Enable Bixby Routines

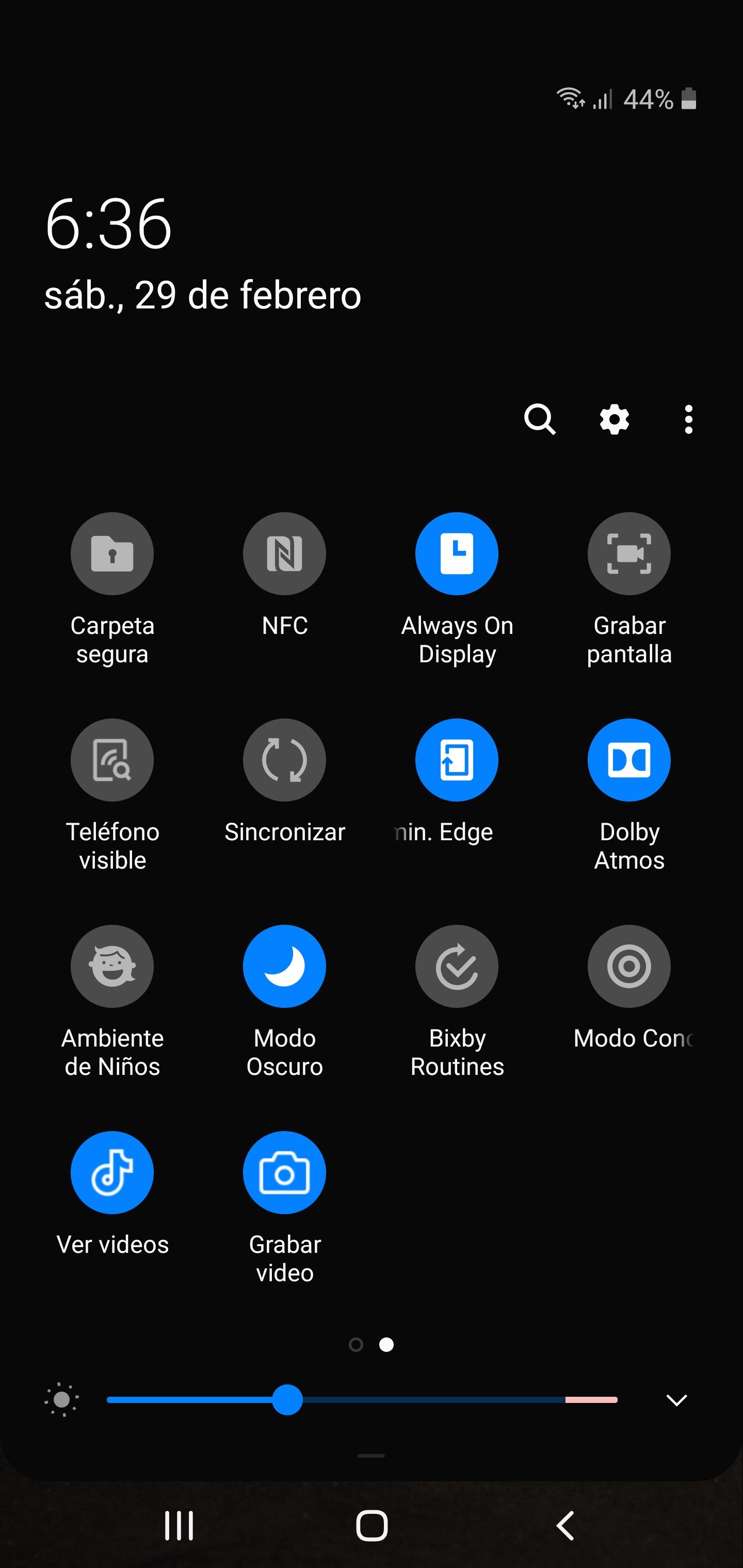[457, 966]
